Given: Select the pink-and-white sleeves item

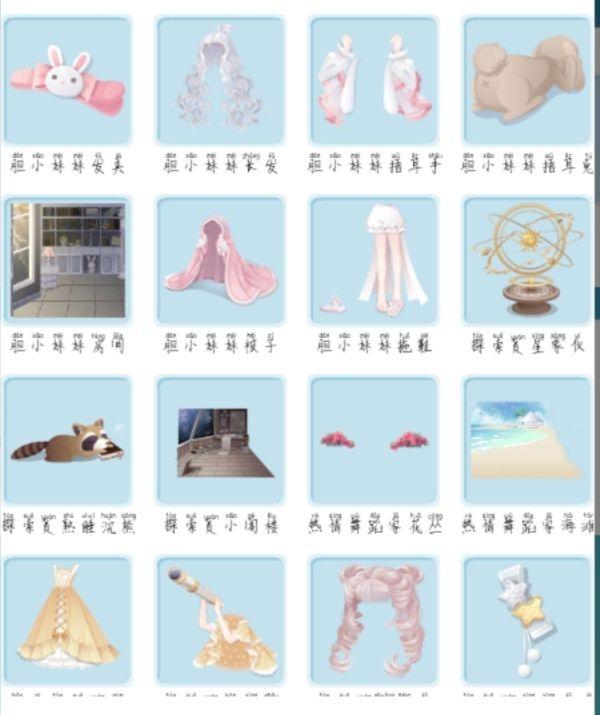Looking at the screenshot, I should tap(373, 80).
